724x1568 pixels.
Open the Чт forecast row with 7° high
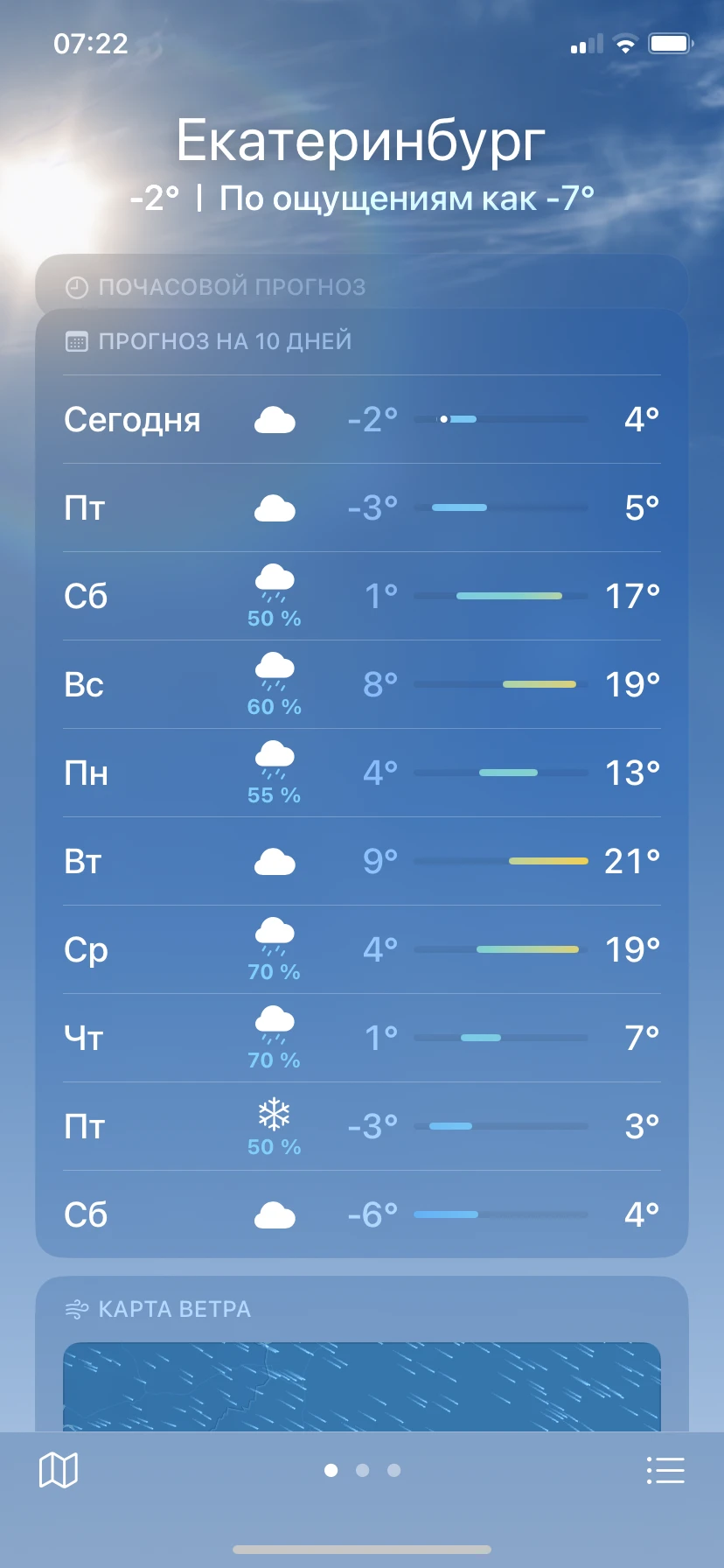coord(361,1038)
